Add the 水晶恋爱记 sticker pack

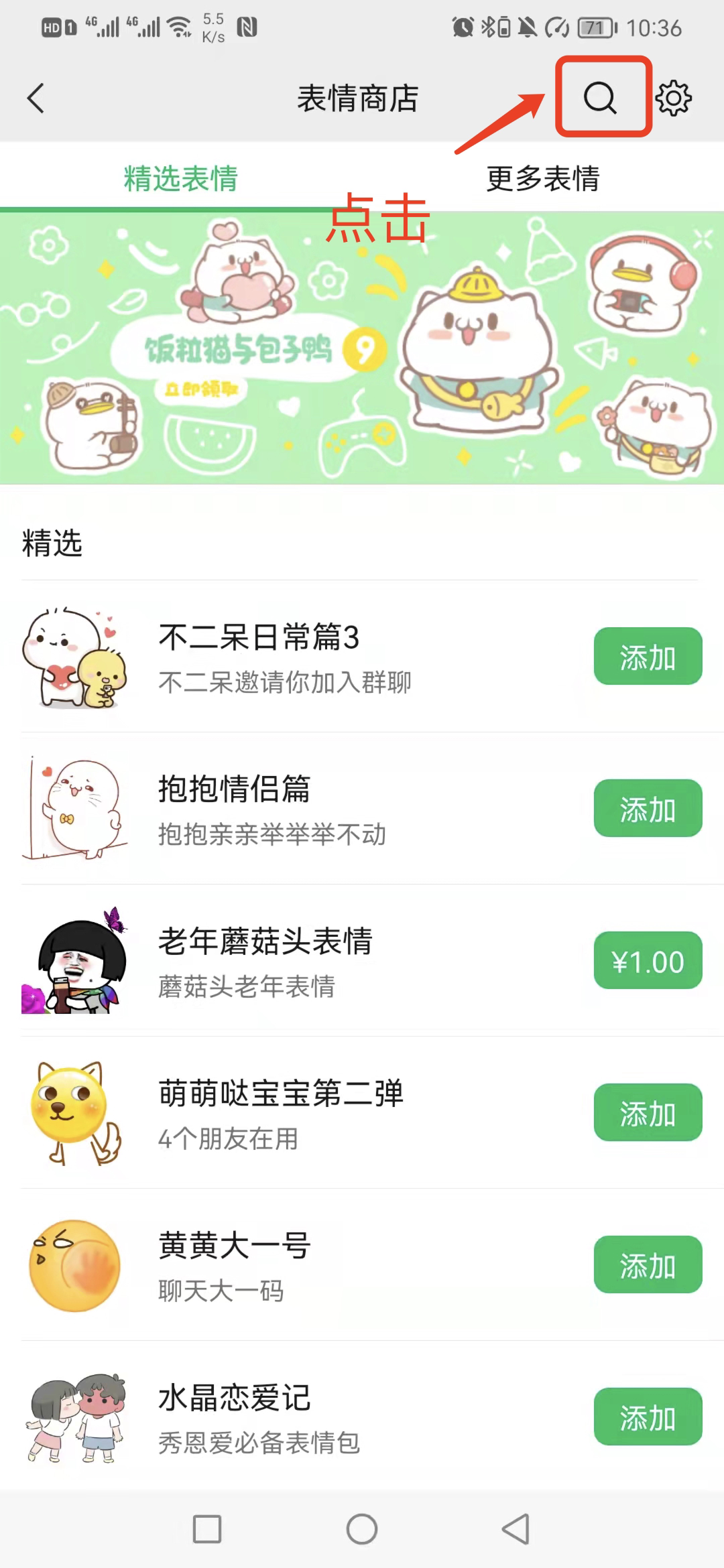pyautogui.click(x=647, y=1417)
